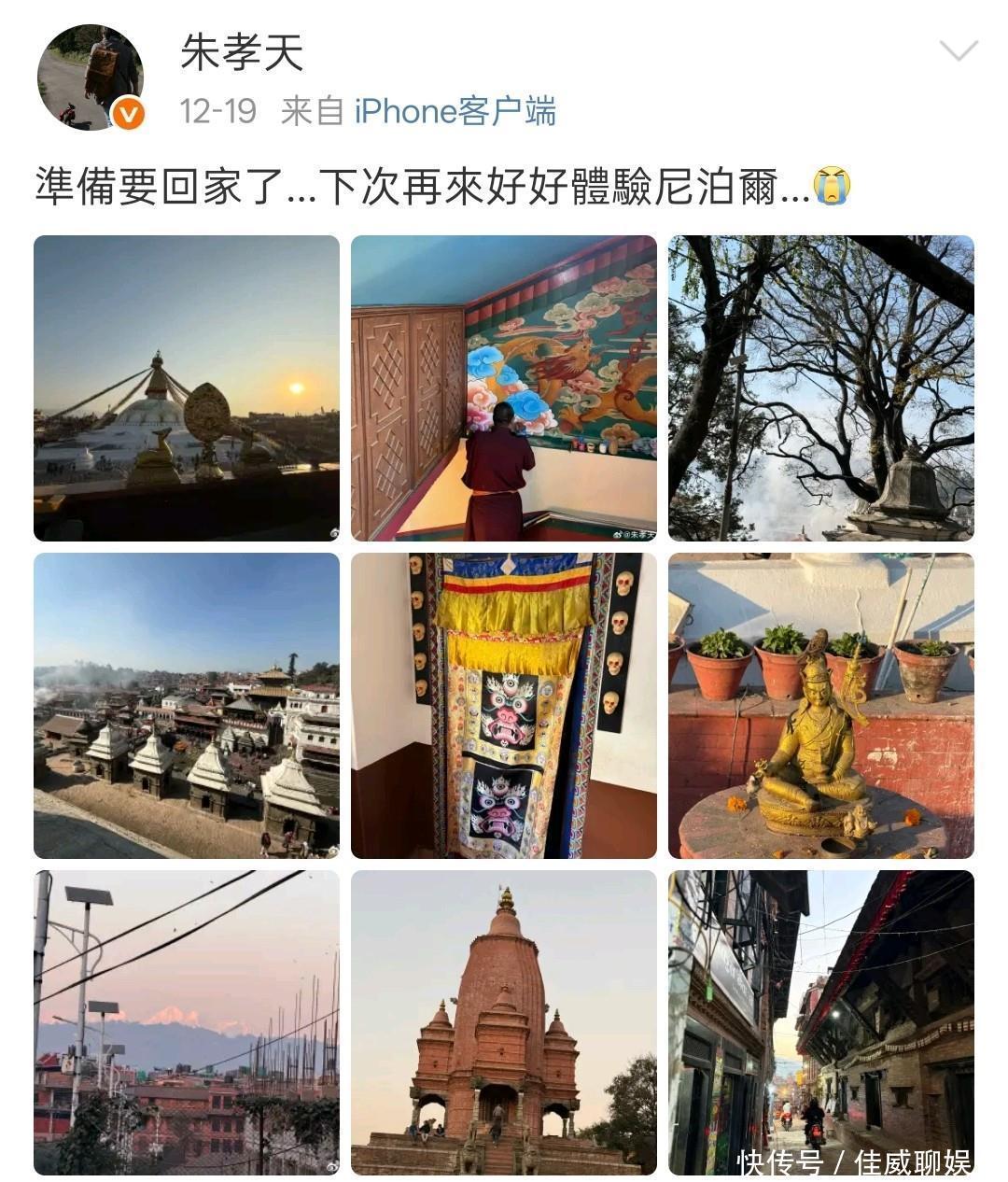This screenshot has width=1008, height=1182.
Task: Tap the username 朱孝天
Action: tap(242, 52)
